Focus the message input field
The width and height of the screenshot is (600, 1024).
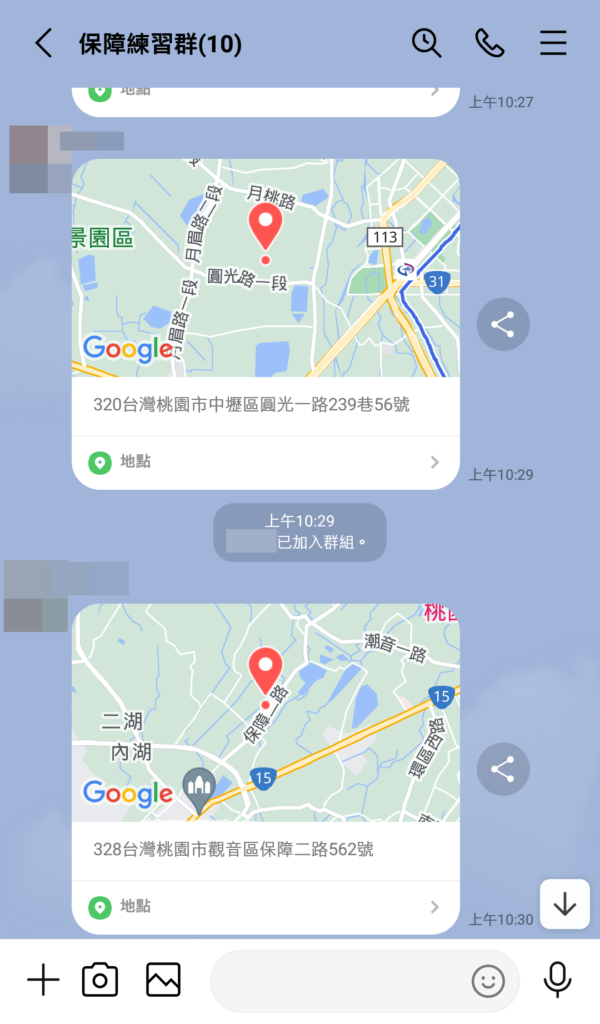pos(340,981)
